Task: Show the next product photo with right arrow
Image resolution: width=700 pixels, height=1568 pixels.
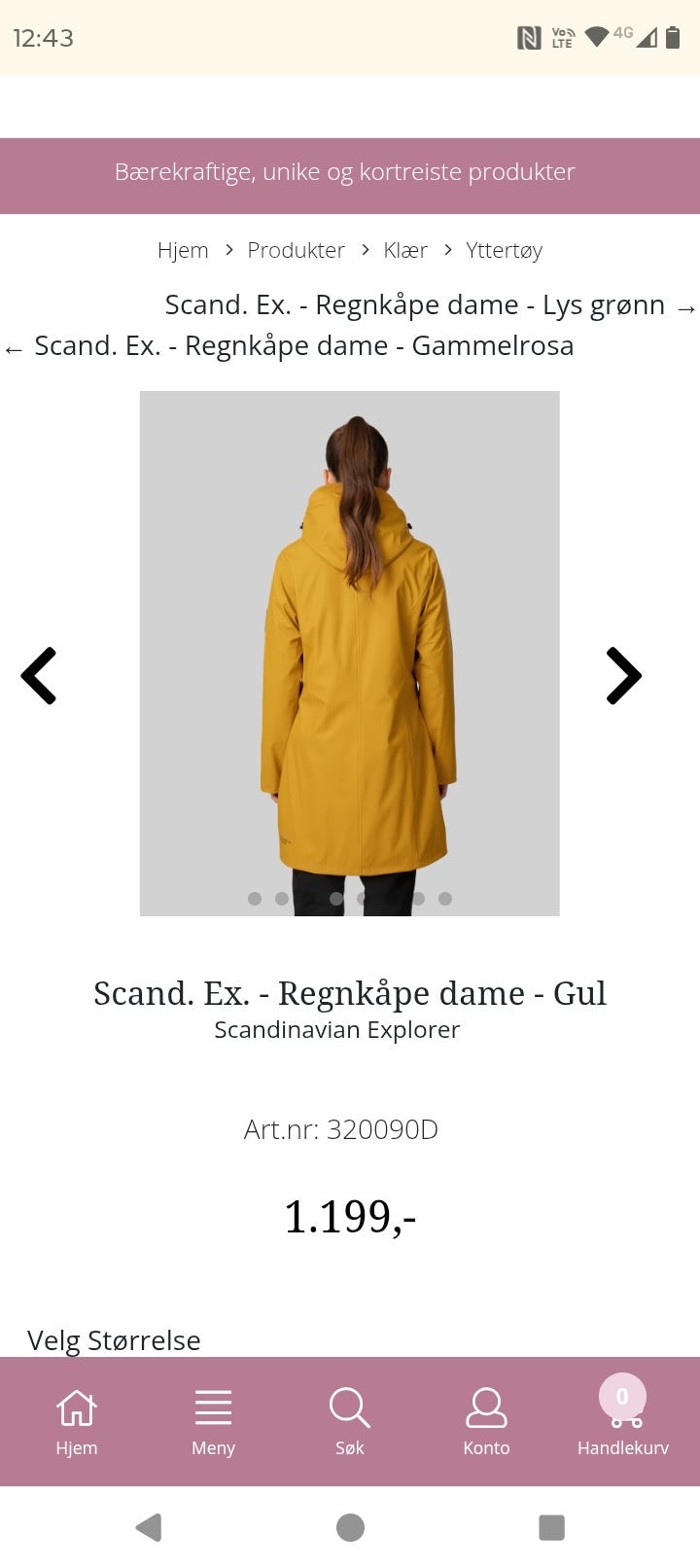Action: (x=623, y=675)
